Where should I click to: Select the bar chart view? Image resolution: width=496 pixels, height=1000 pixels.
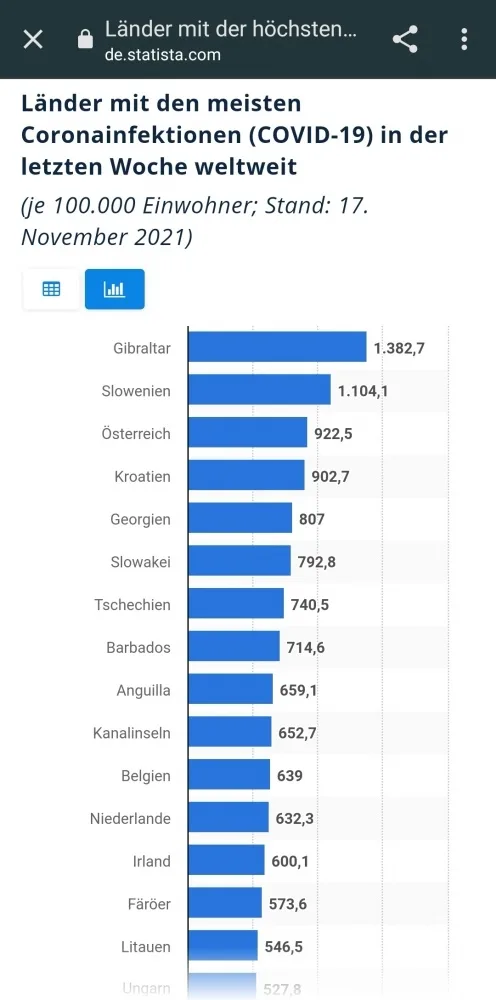coord(115,289)
